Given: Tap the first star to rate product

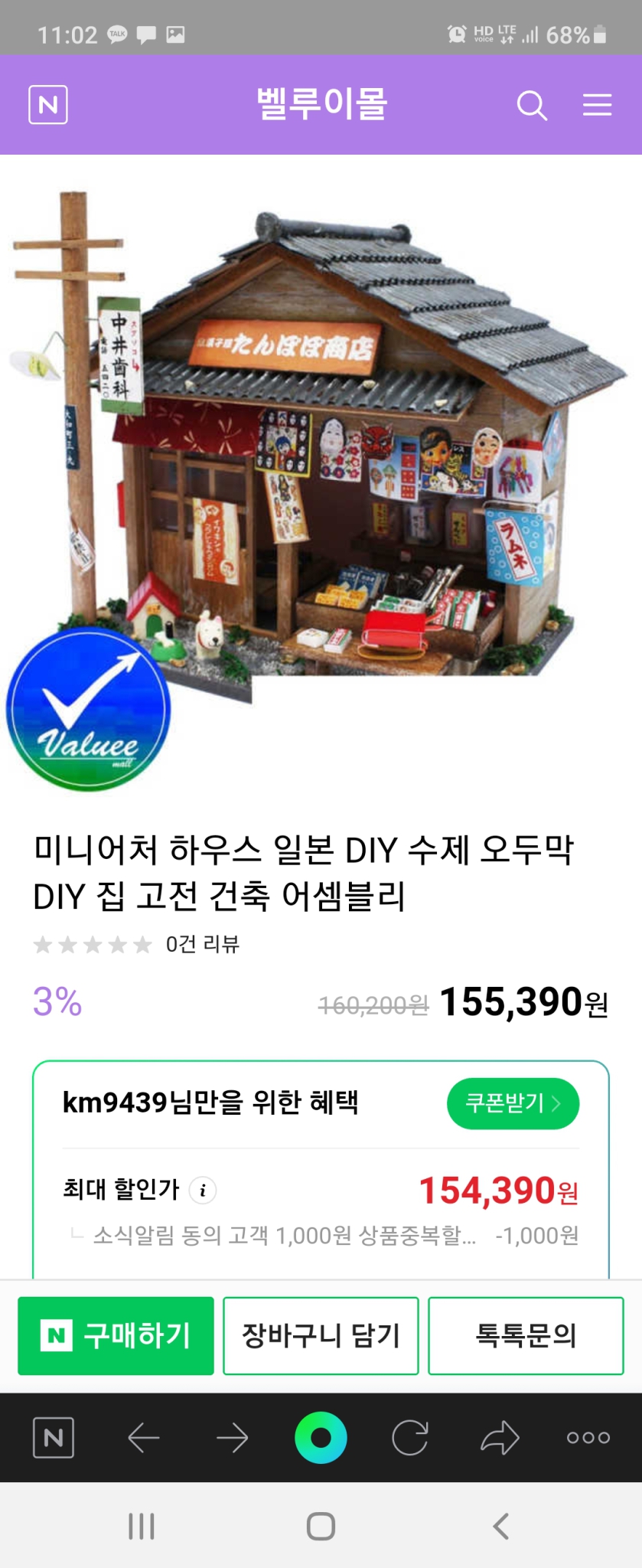Looking at the screenshot, I should (x=42, y=945).
